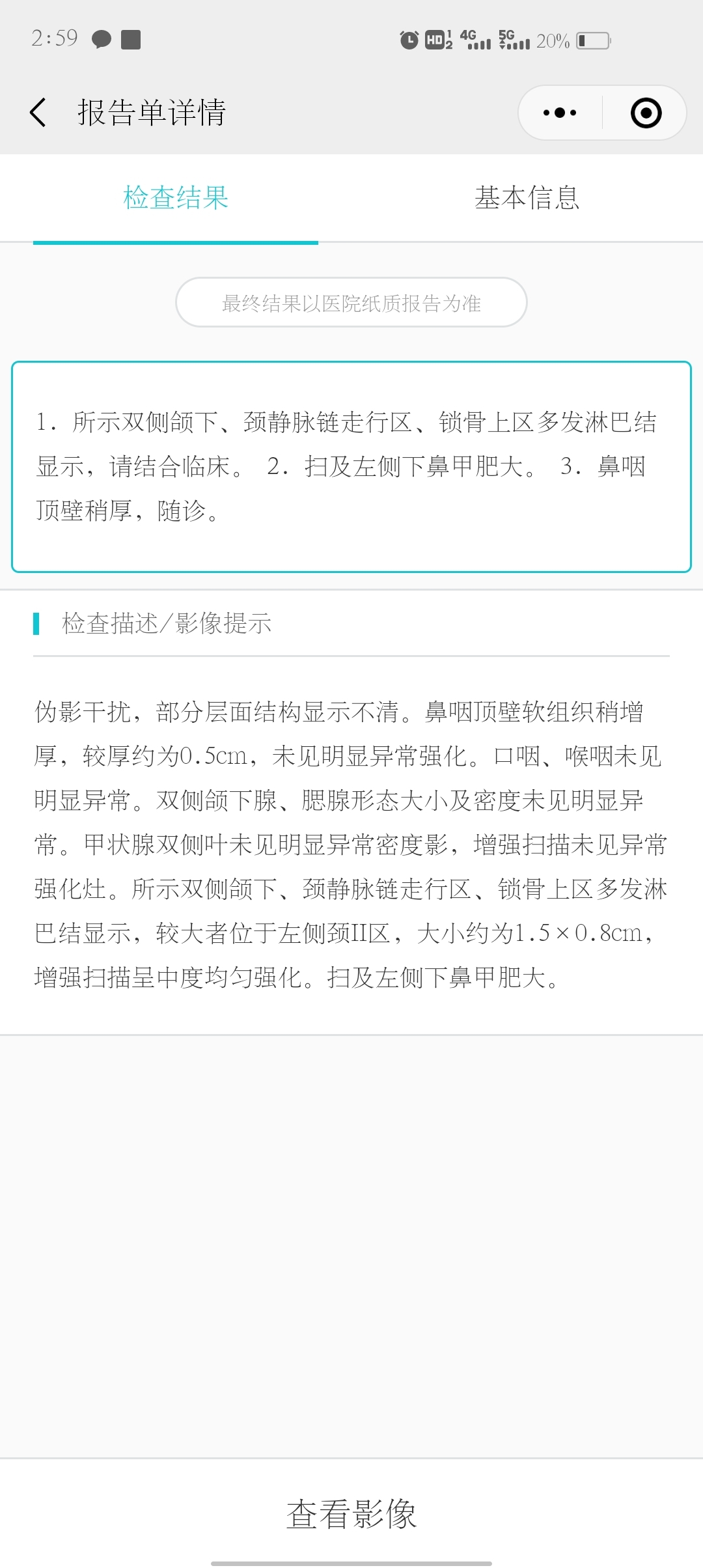The width and height of the screenshot is (703, 1568).
Task: Close the mini program with the circle icon
Action: coord(646,113)
